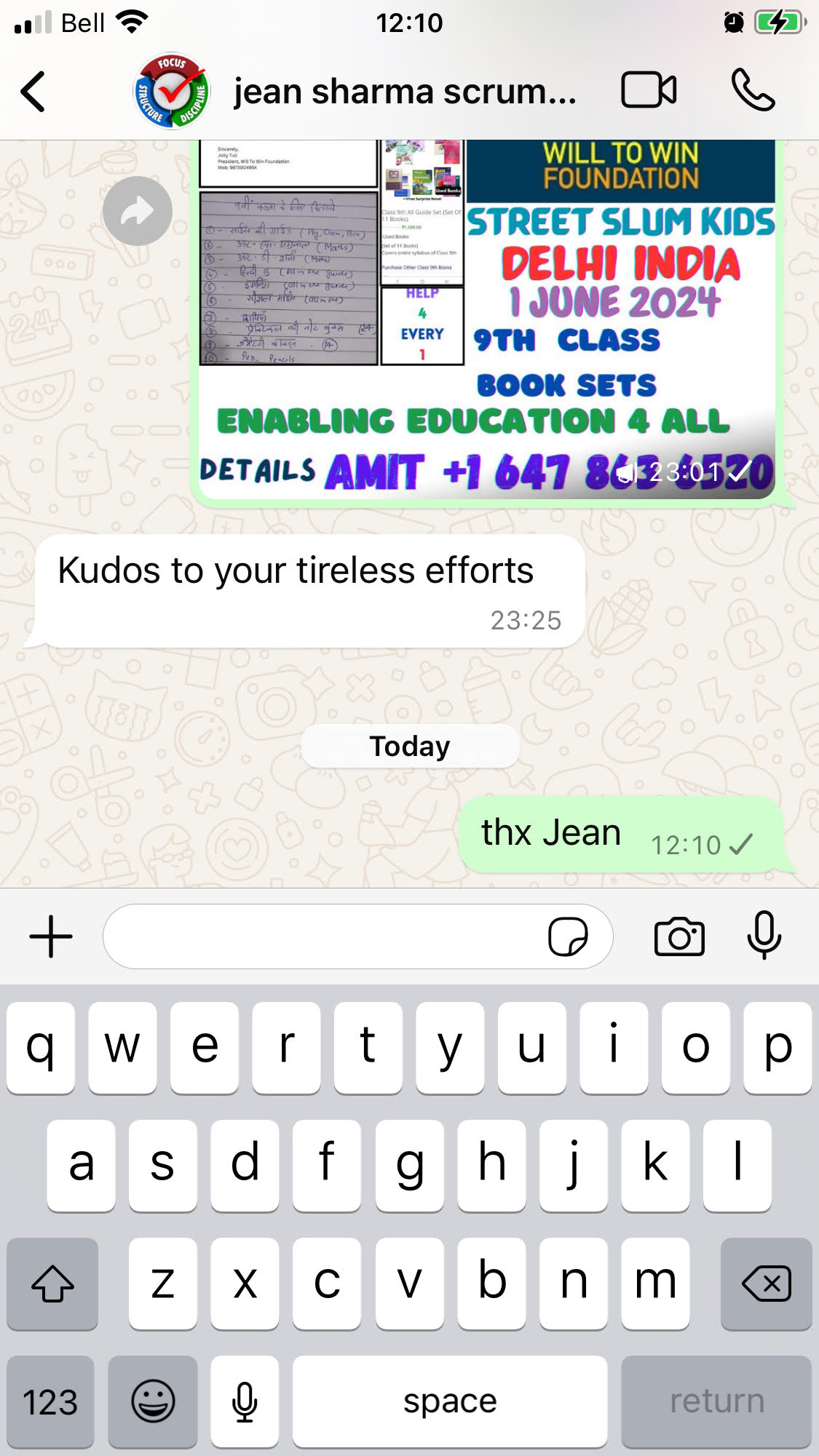Record a voice message with the microphone
819x1456 pixels.
[x=764, y=935]
